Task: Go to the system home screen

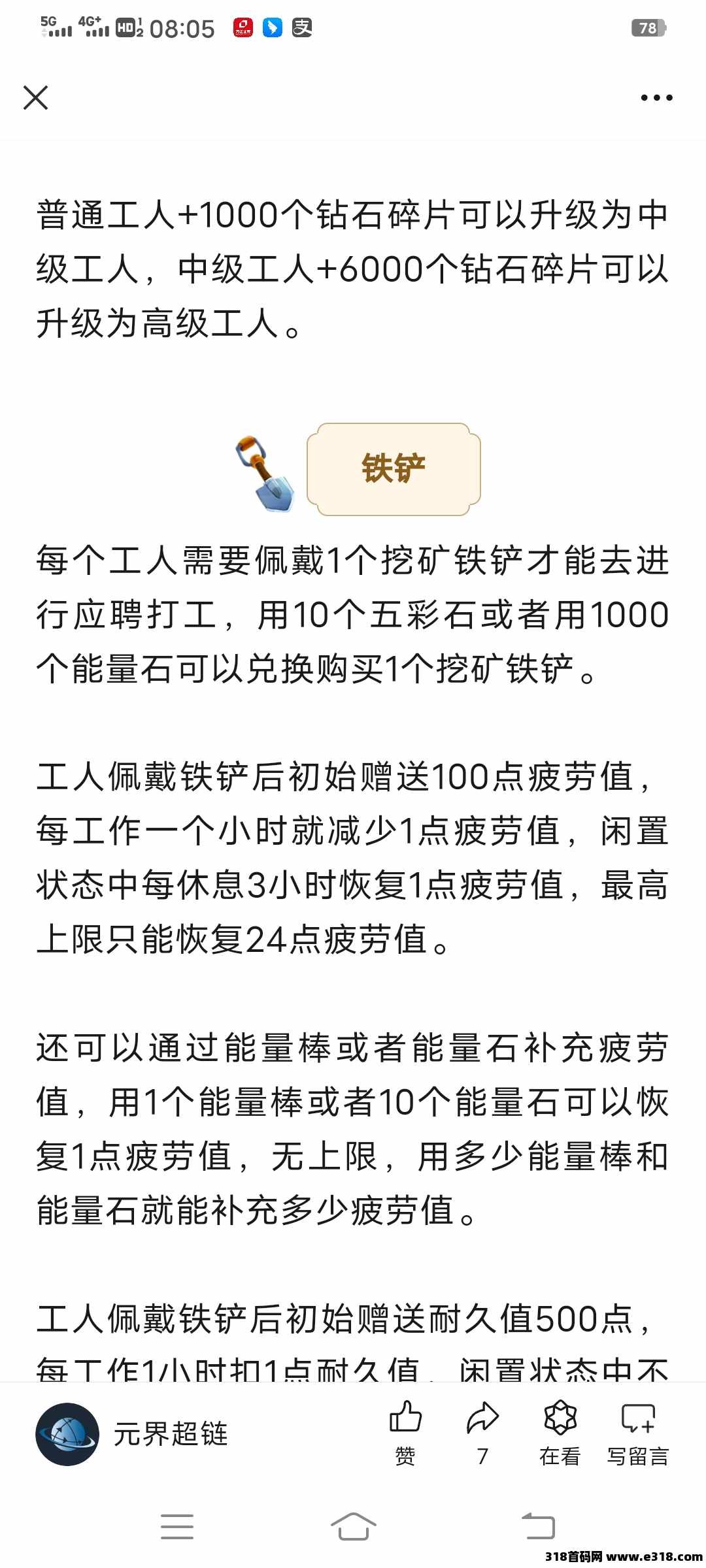Action: pos(353,1526)
